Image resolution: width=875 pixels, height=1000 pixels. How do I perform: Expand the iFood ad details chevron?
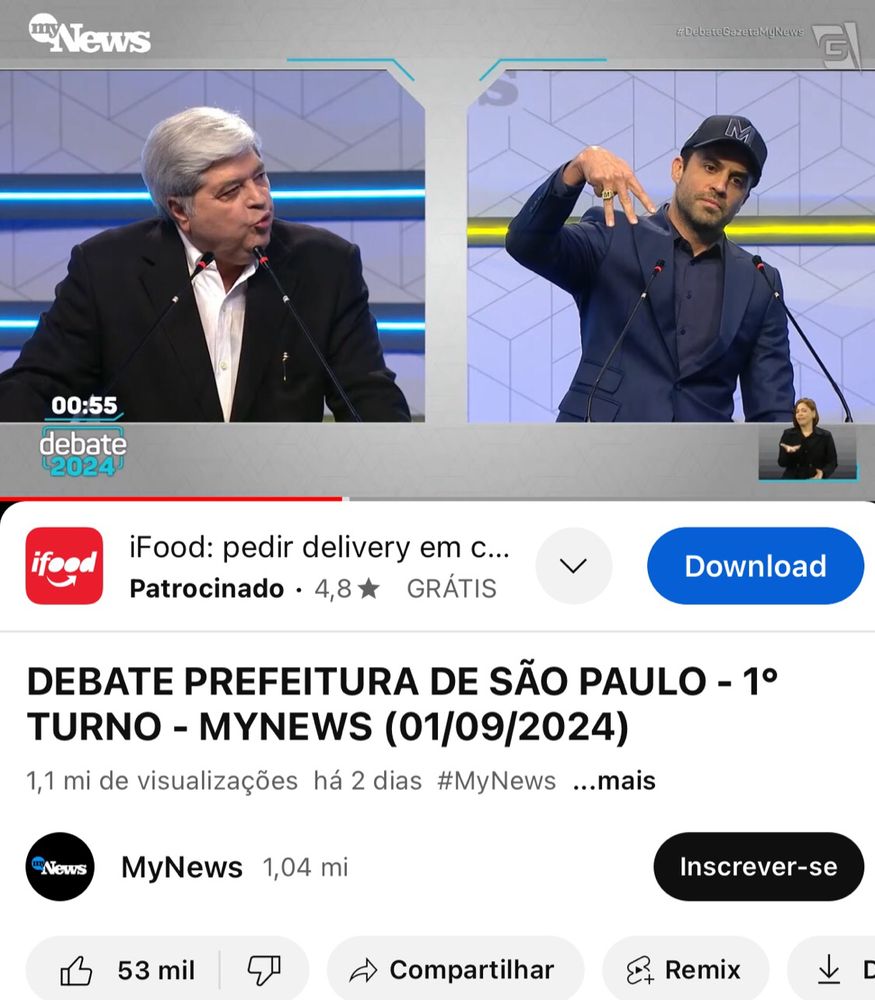[573, 566]
